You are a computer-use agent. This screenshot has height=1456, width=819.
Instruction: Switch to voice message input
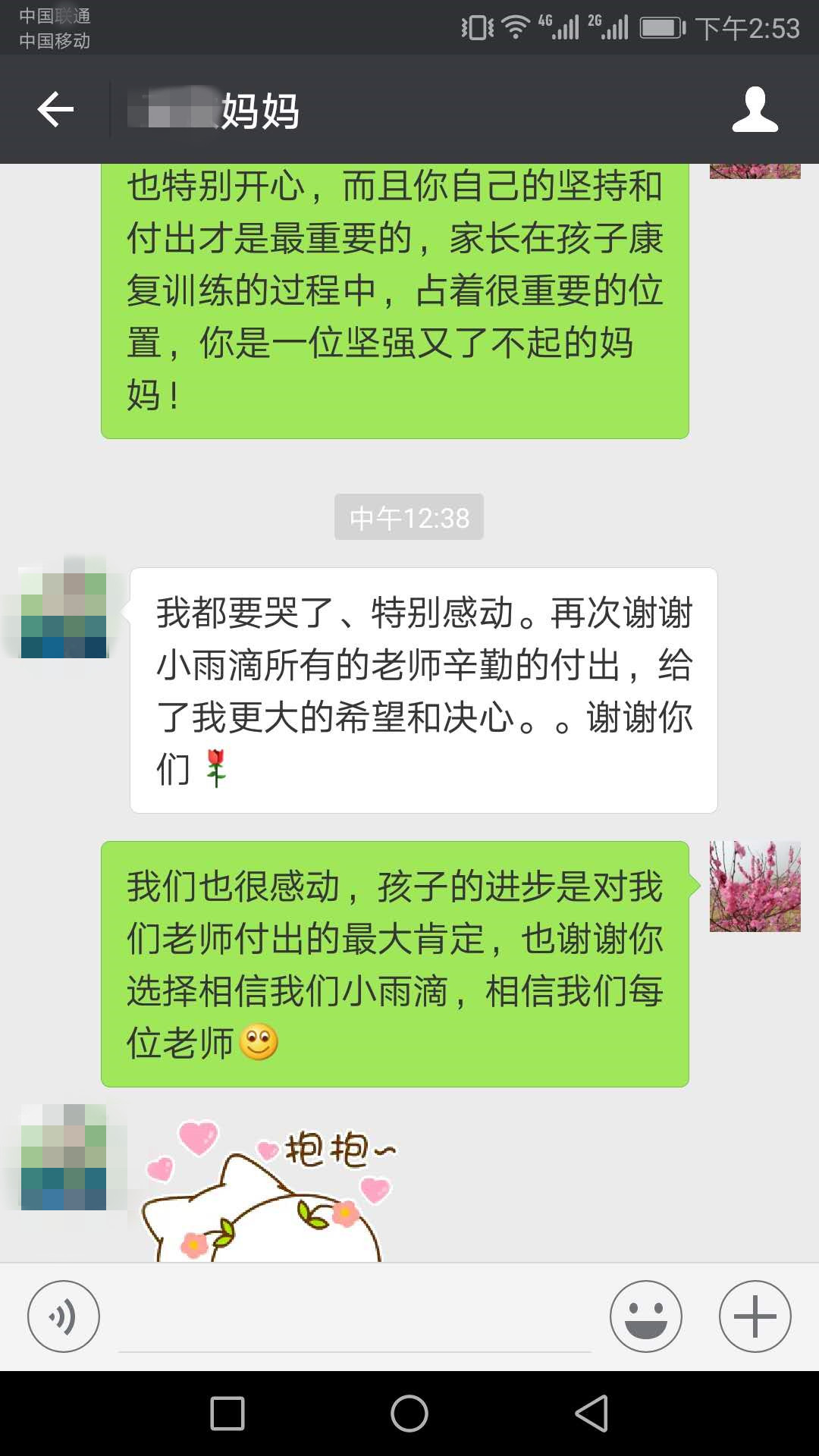coord(64,1316)
